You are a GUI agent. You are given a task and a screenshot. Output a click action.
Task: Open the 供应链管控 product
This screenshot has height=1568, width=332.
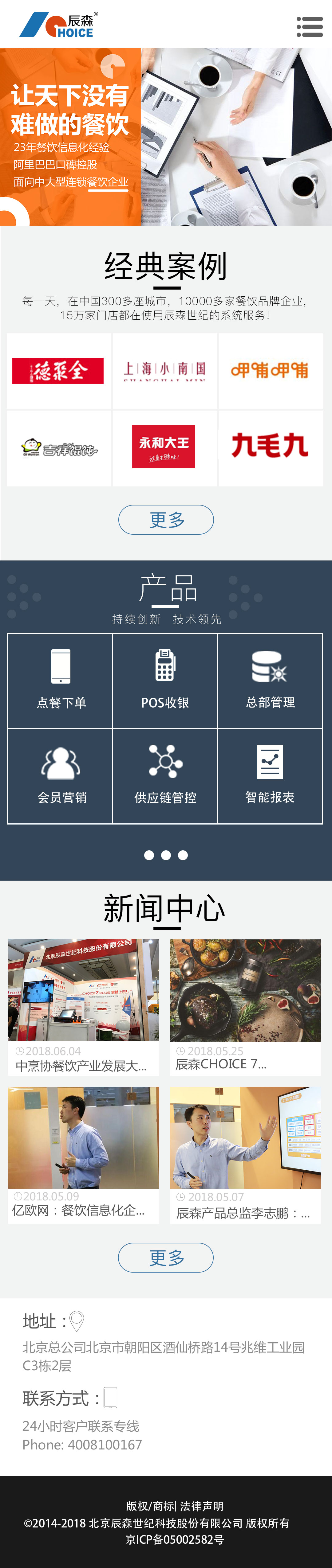pos(165,776)
